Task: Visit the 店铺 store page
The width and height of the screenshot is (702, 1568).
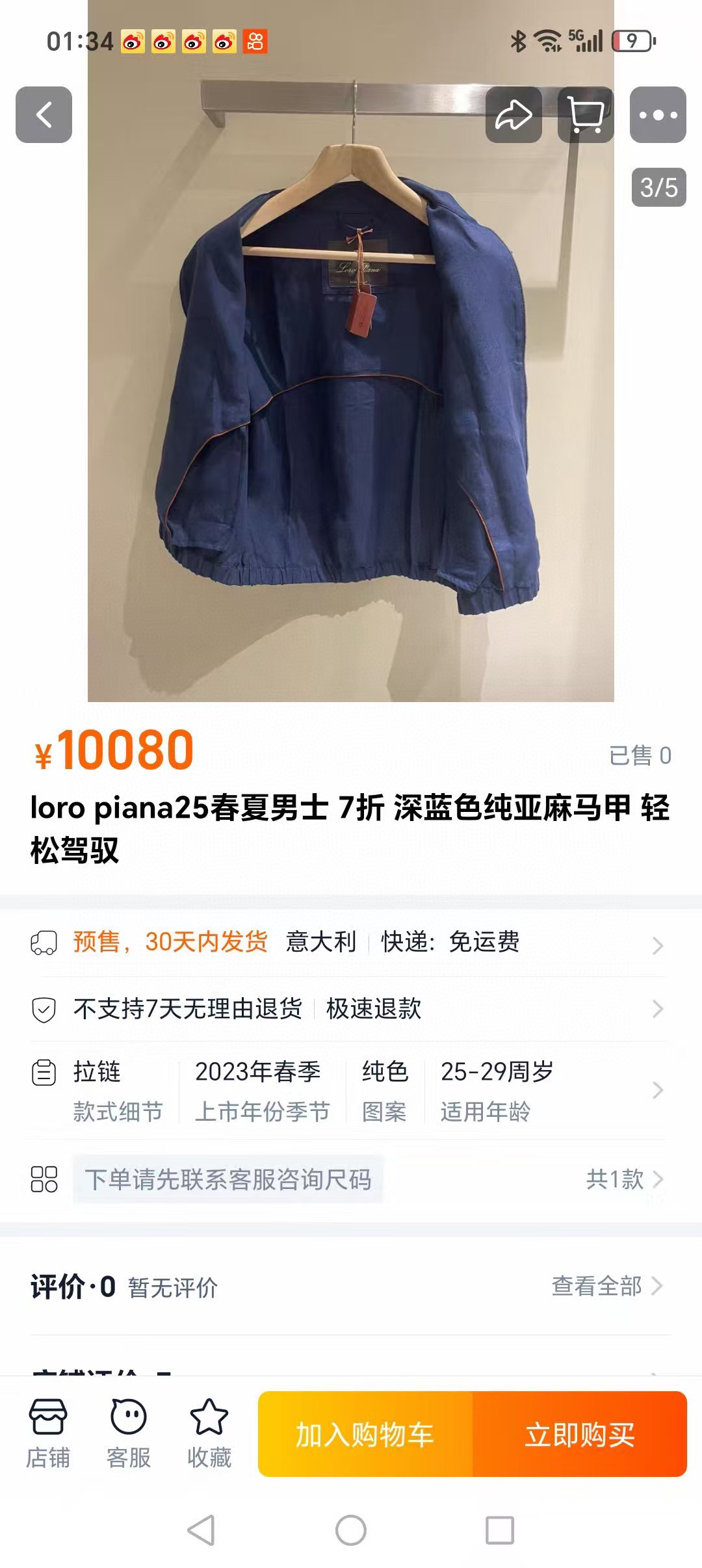Action: click(x=48, y=1433)
